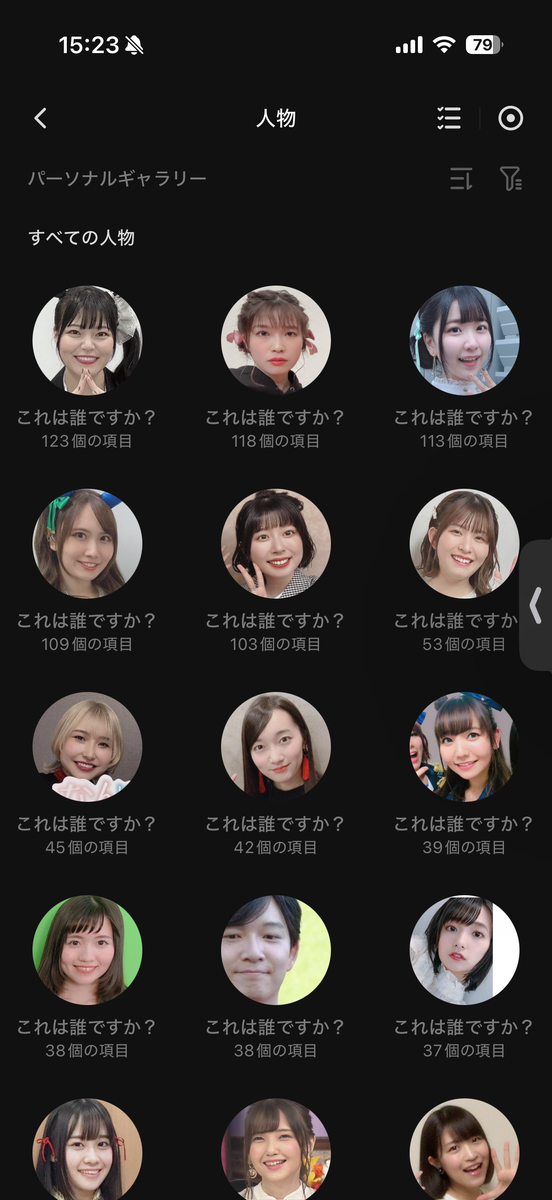Open the multi-select checklist icon
Viewport: 552px width, 1200px height.
(449, 118)
